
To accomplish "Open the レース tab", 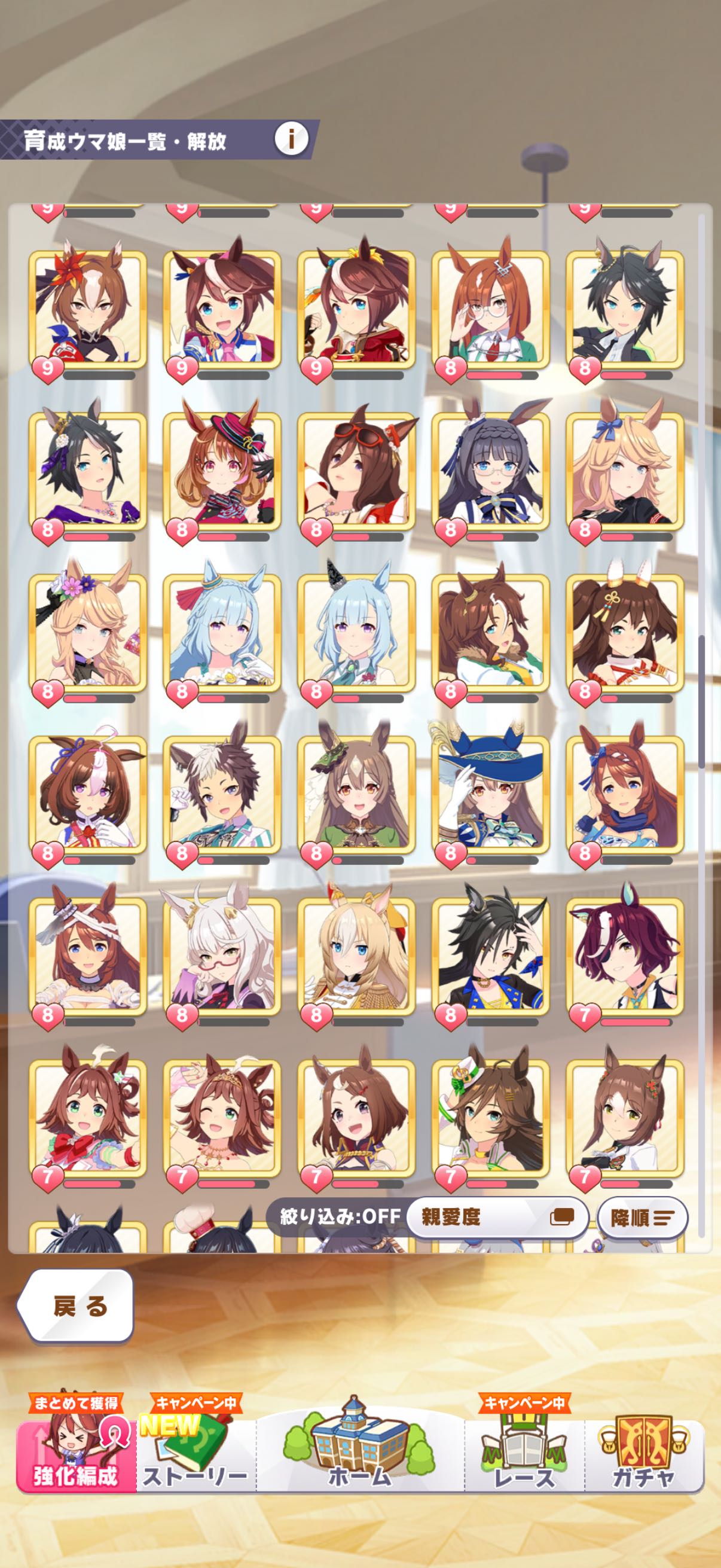I will click(x=524, y=1456).
